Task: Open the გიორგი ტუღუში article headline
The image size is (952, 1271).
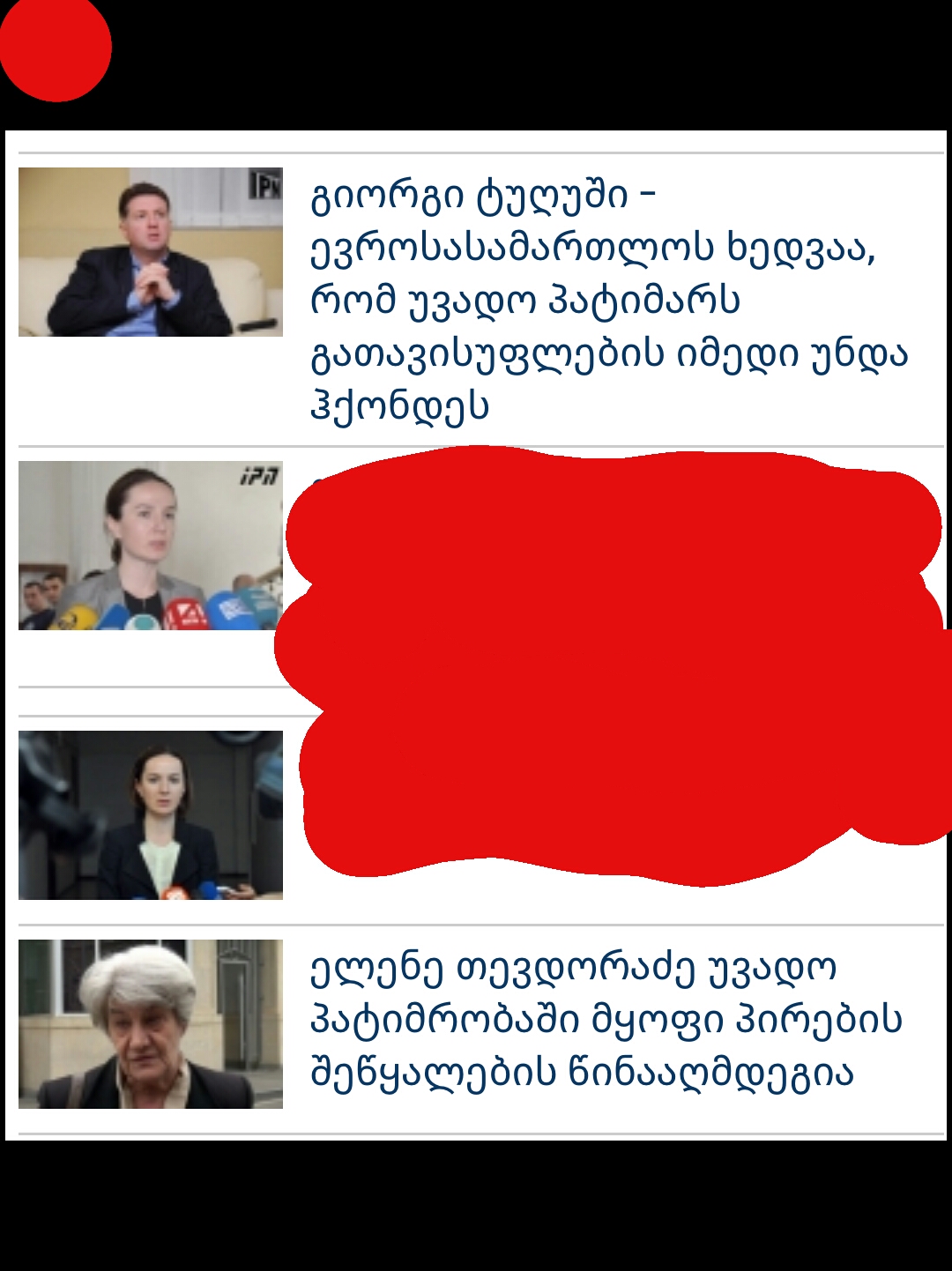Action: click(608, 300)
